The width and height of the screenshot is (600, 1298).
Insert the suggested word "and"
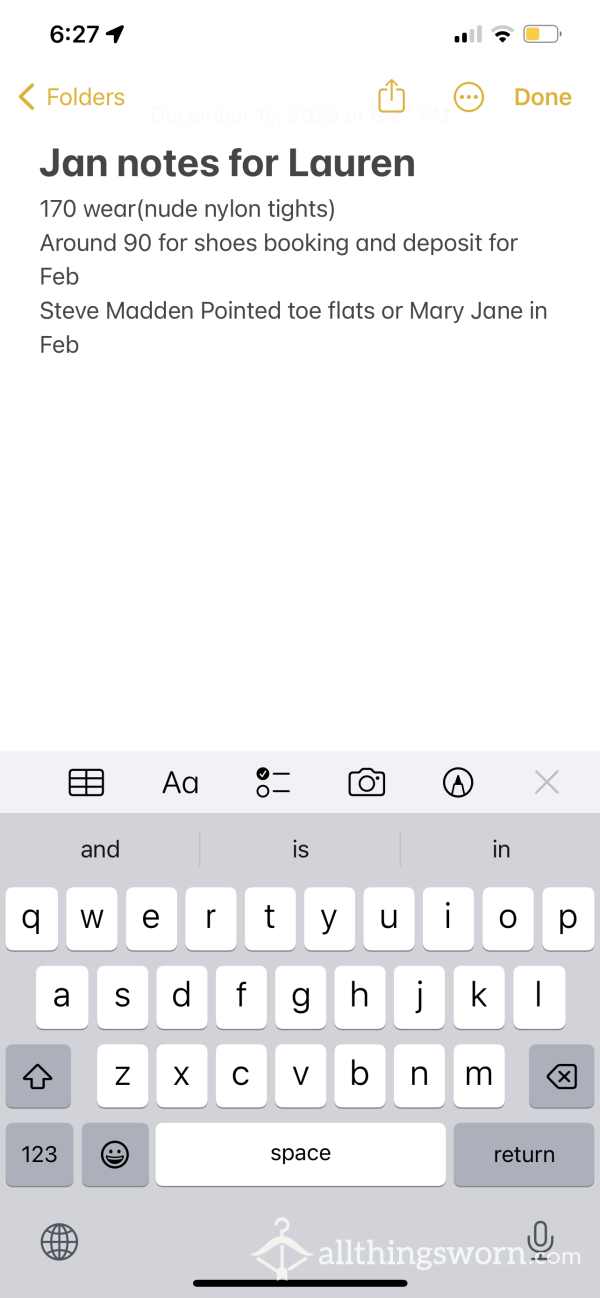point(100,849)
